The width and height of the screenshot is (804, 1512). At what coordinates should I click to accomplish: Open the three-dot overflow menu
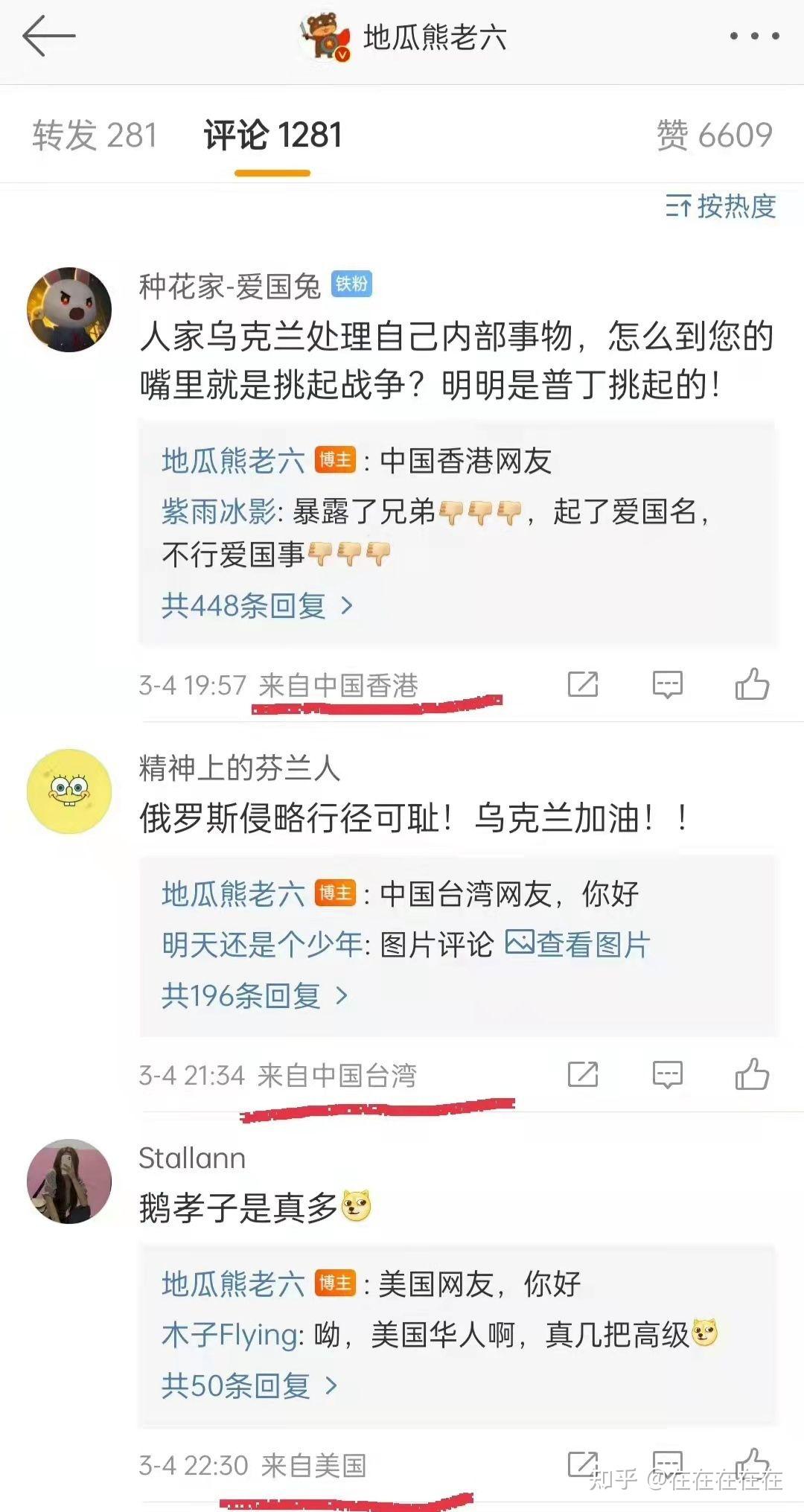tap(753, 36)
